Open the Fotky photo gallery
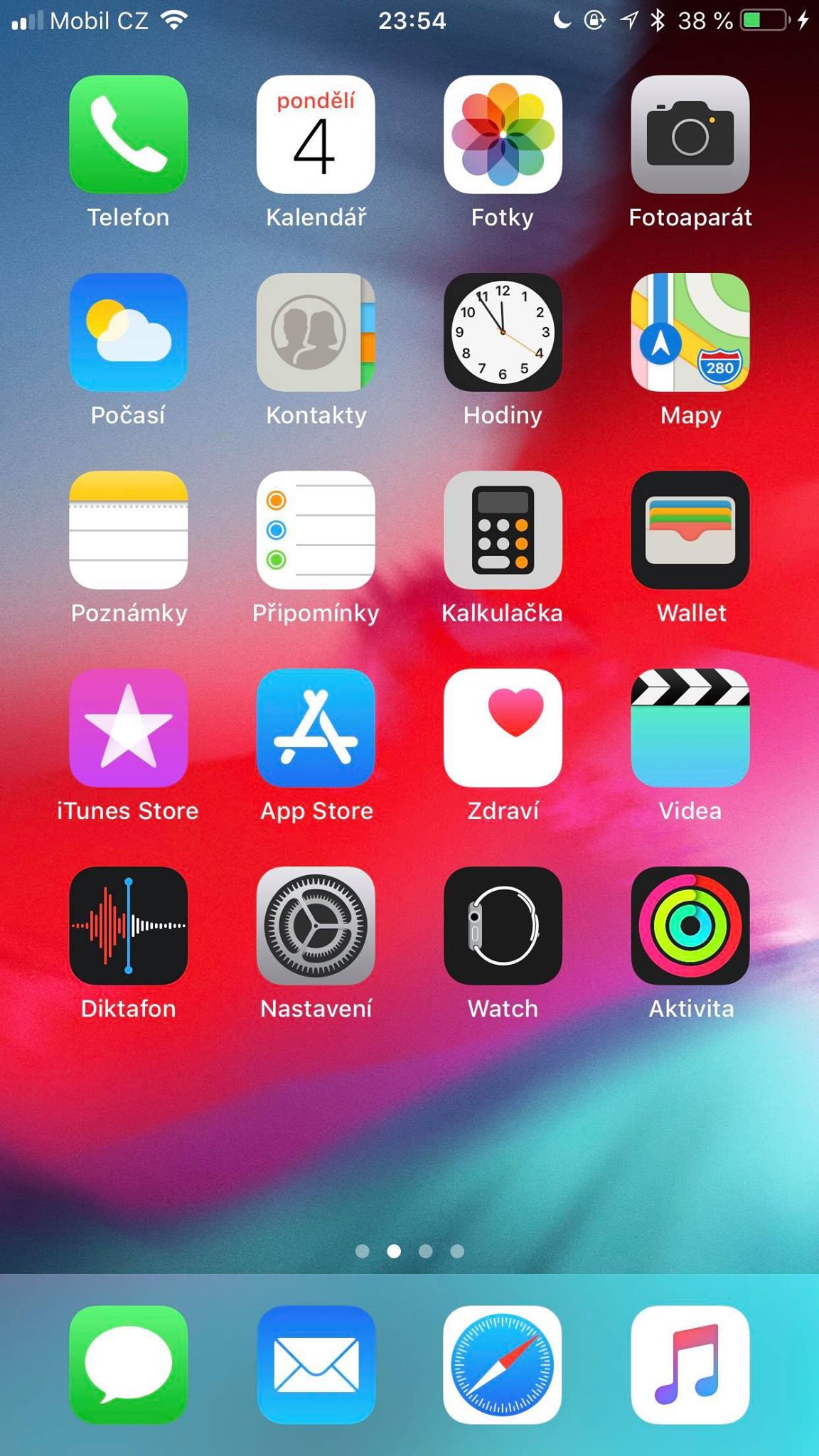The height and width of the screenshot is (1456, 819). (x=503, y=134)
